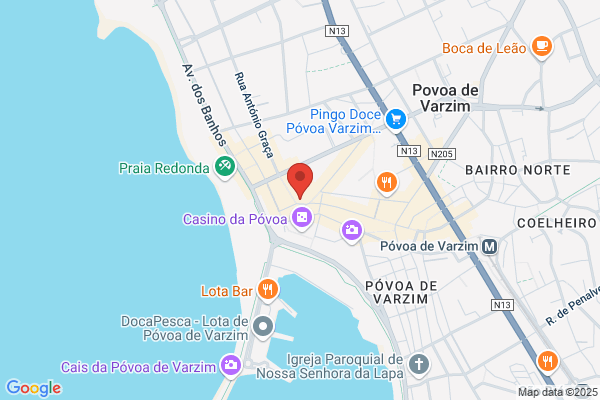The height and width of the screenshot is (400, 600).
Task: Tap the red location pin marker
Action: 300,180
